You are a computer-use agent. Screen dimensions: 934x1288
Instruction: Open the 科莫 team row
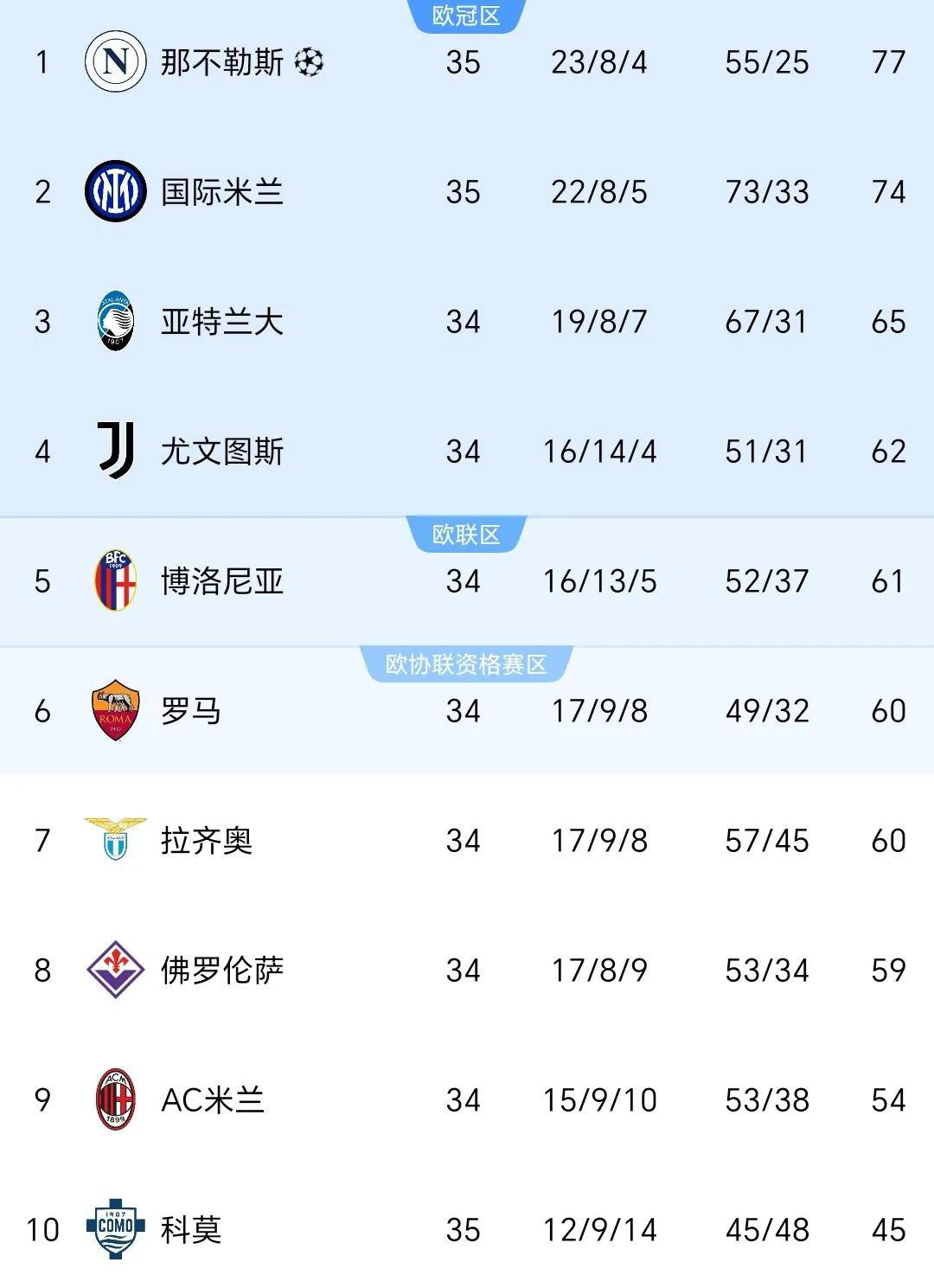[x=191, y=1230]
